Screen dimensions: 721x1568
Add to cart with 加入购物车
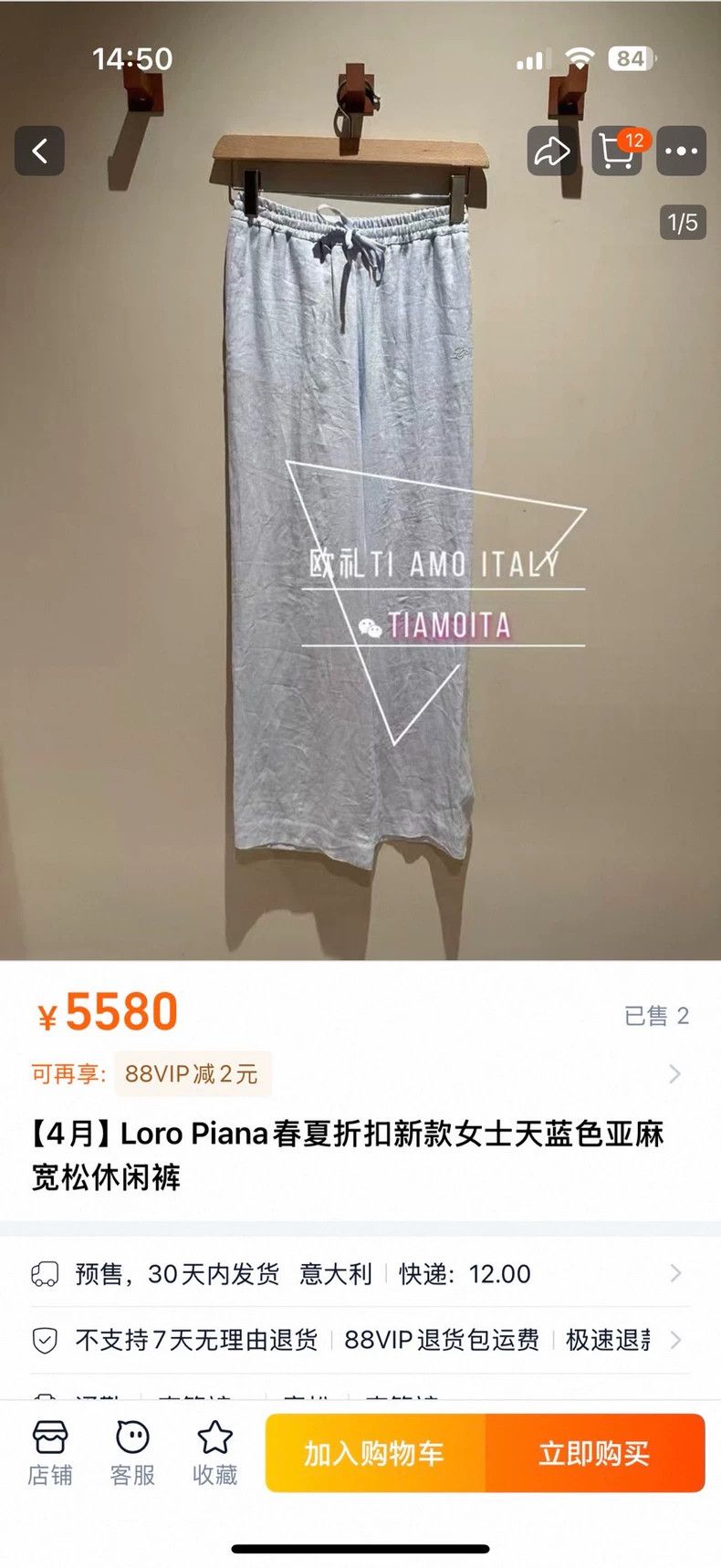pos(375,1453)
